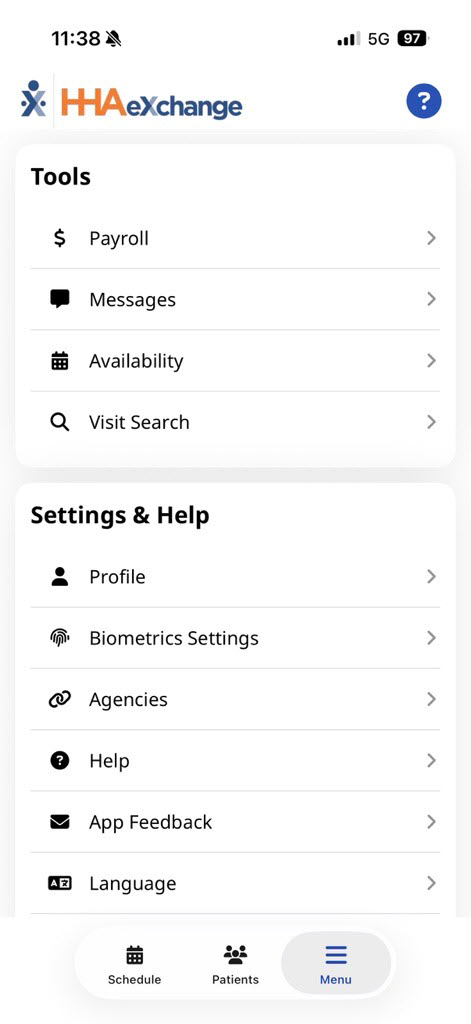This screenshot has height=1024, width=471.
Task: Open the Agencies row
Action: [x=235, y=699]
